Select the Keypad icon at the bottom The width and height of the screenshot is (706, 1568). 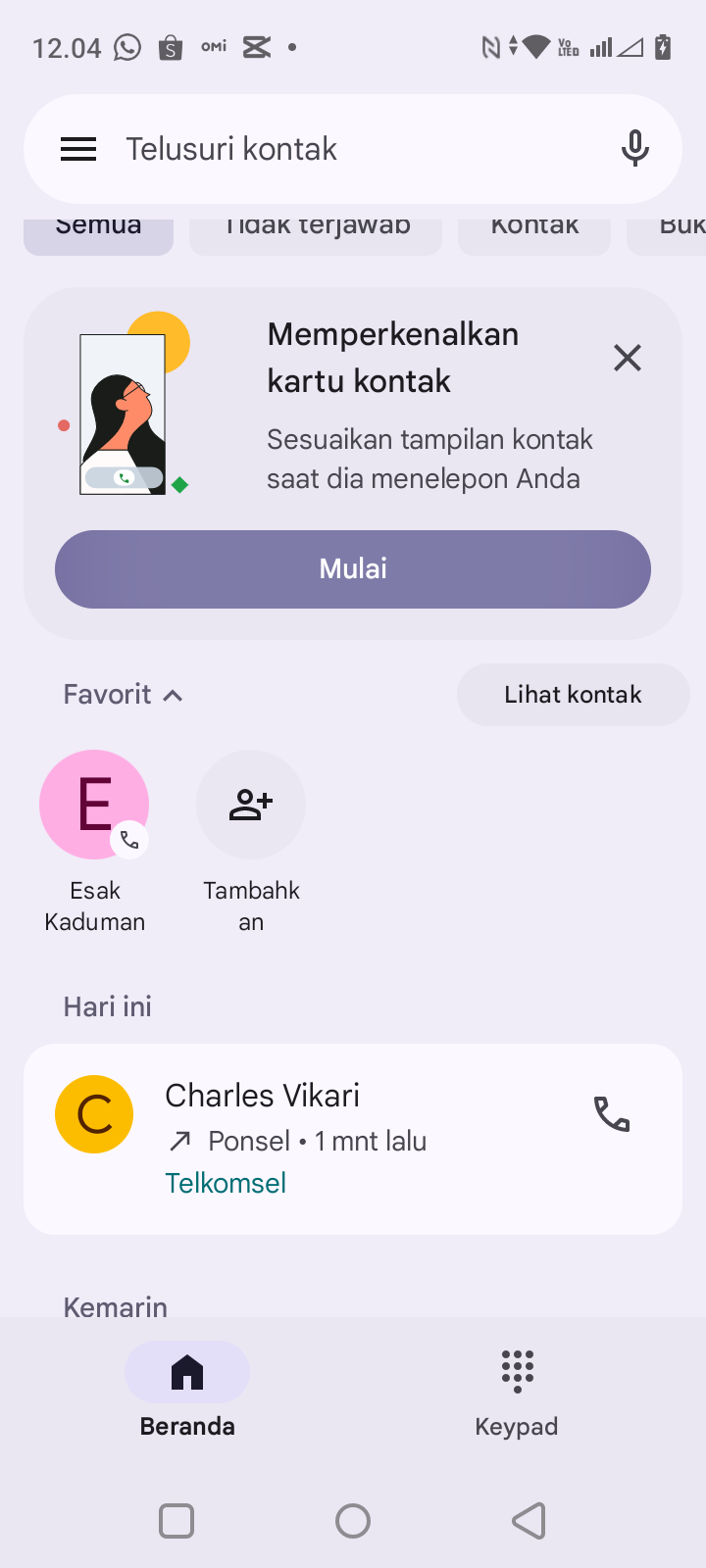pos(516,1370)
